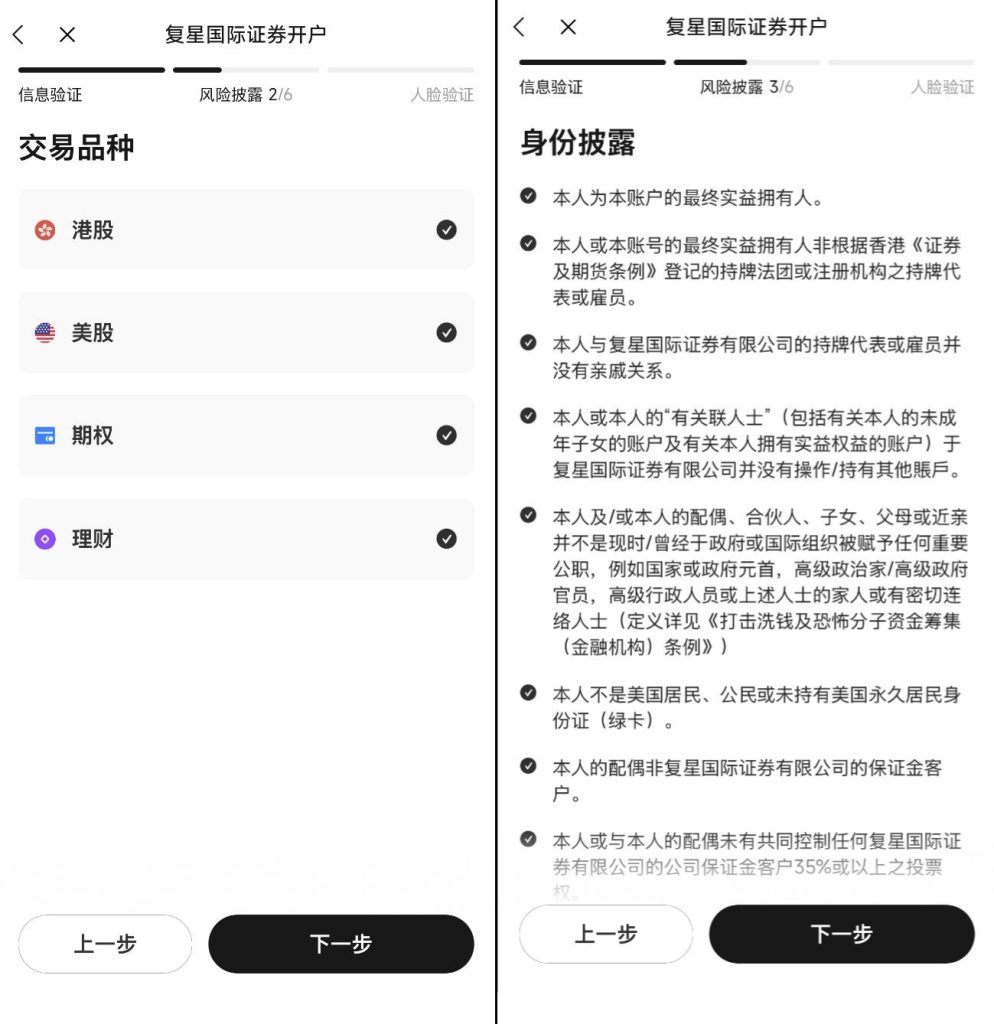994x1024 pixels.
Task: Close account opening from 身份披露 screen
Action: (x=568, y=27)
